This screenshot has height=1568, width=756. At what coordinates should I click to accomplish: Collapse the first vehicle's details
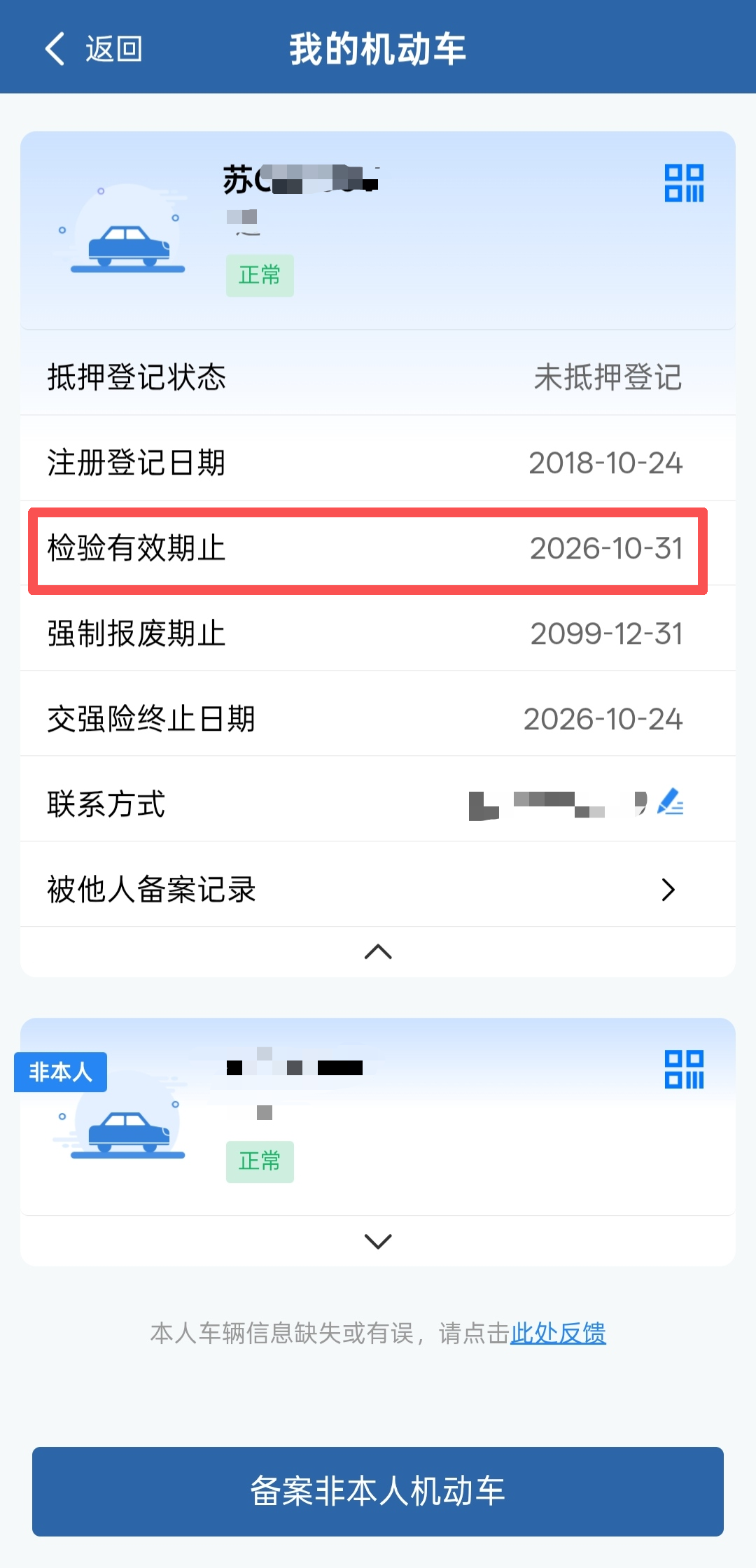(378, 951)
